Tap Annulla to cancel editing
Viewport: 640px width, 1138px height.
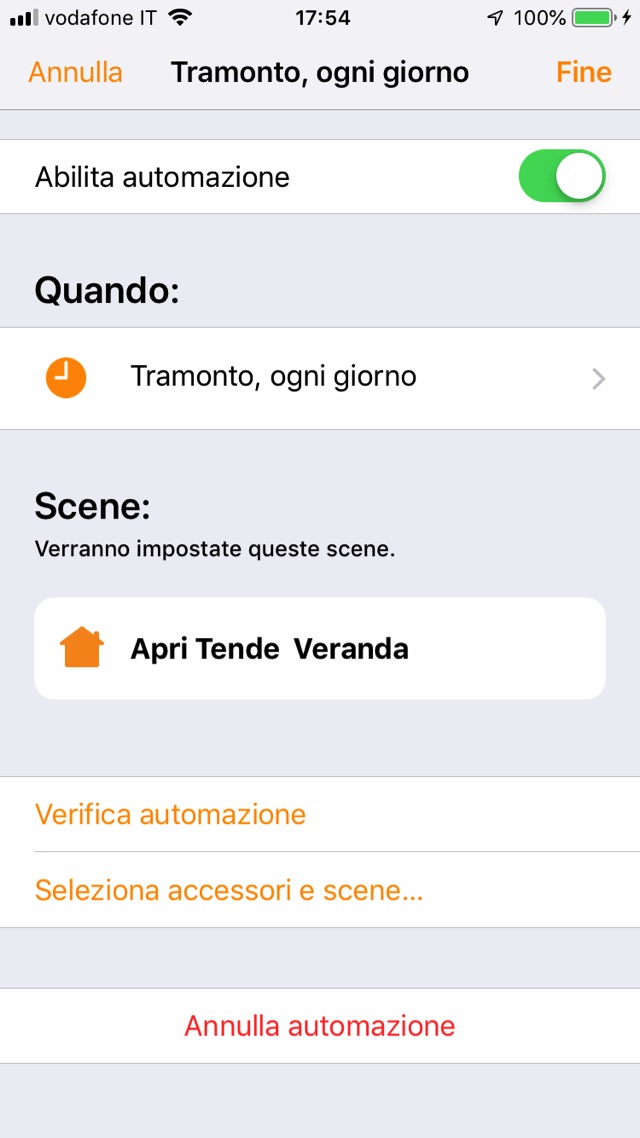coord(75,72)
